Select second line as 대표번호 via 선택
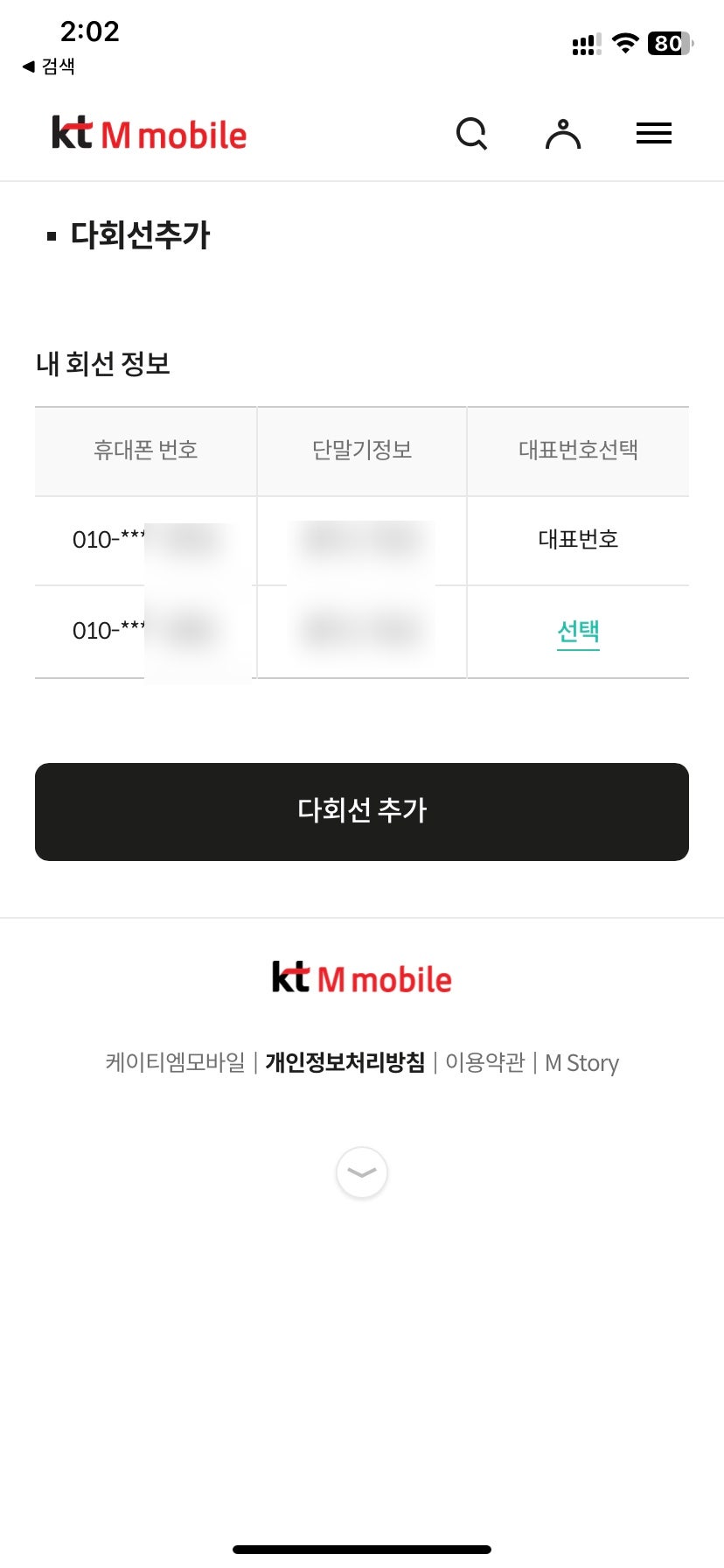This screenshot has height=1568, width=724. tap(578, 631)
